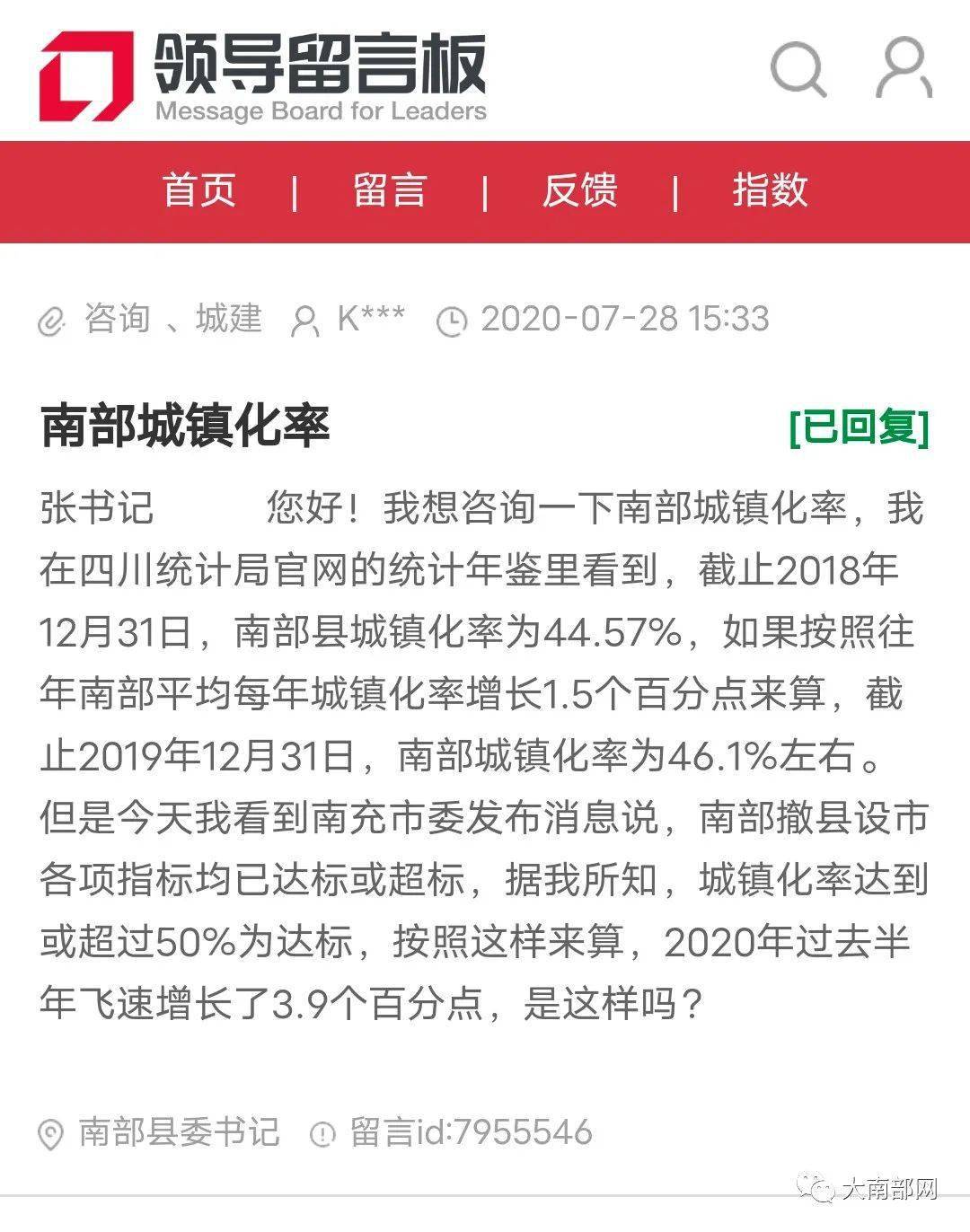Image resolution: width=970 pixels, height=1232 pixels.
Task: Open the 反馈 tab
Action: [x=580, y=191]
